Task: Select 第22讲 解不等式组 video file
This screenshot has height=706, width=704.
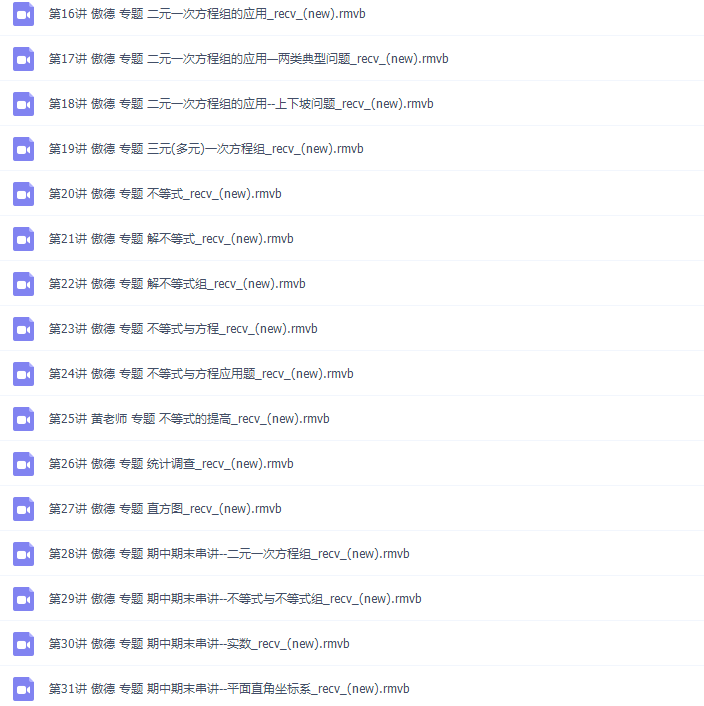Action: click(x=177, y=284)
